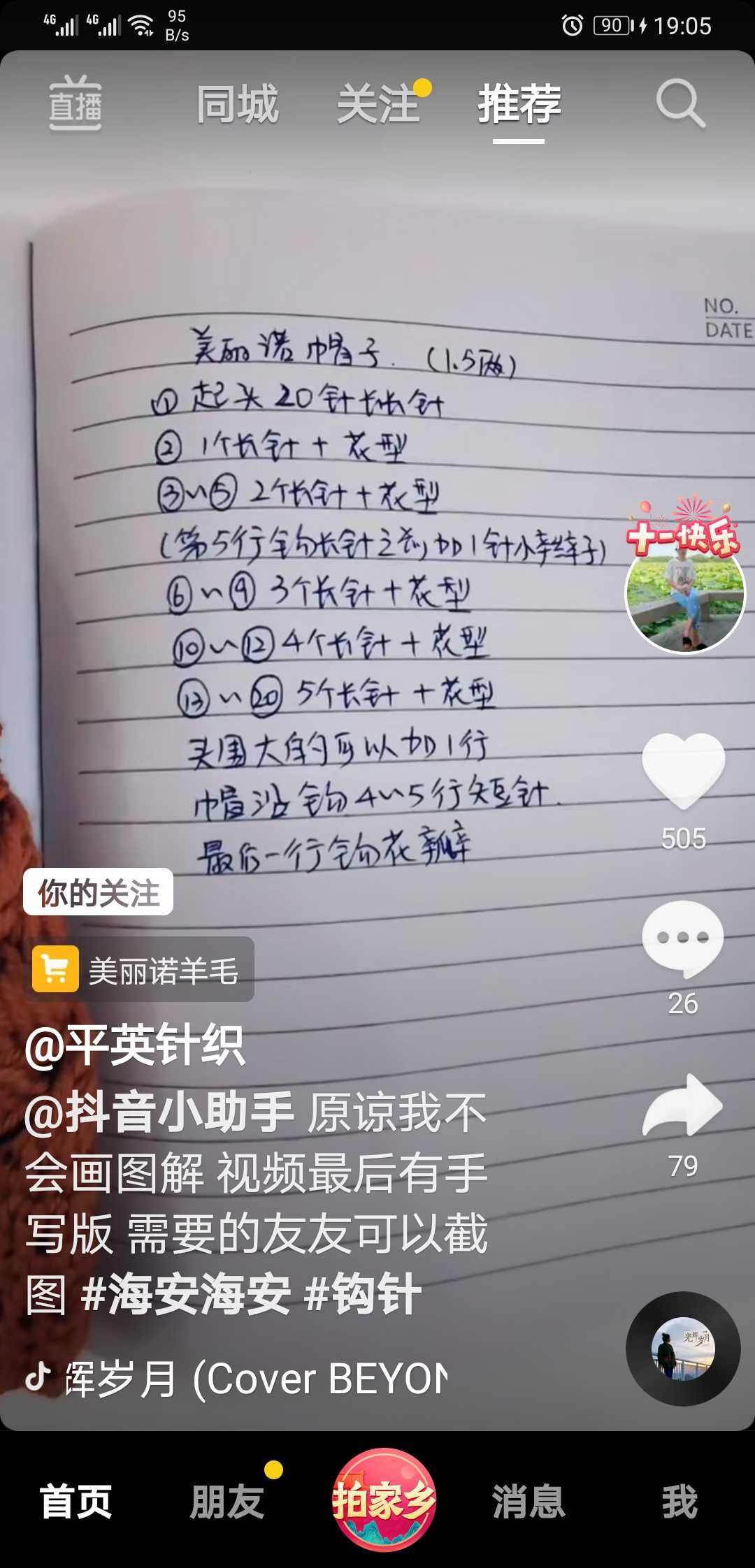Open the live broadcast (直播) icon
This screenshot has height=1568, width=755.
[75, 103]
